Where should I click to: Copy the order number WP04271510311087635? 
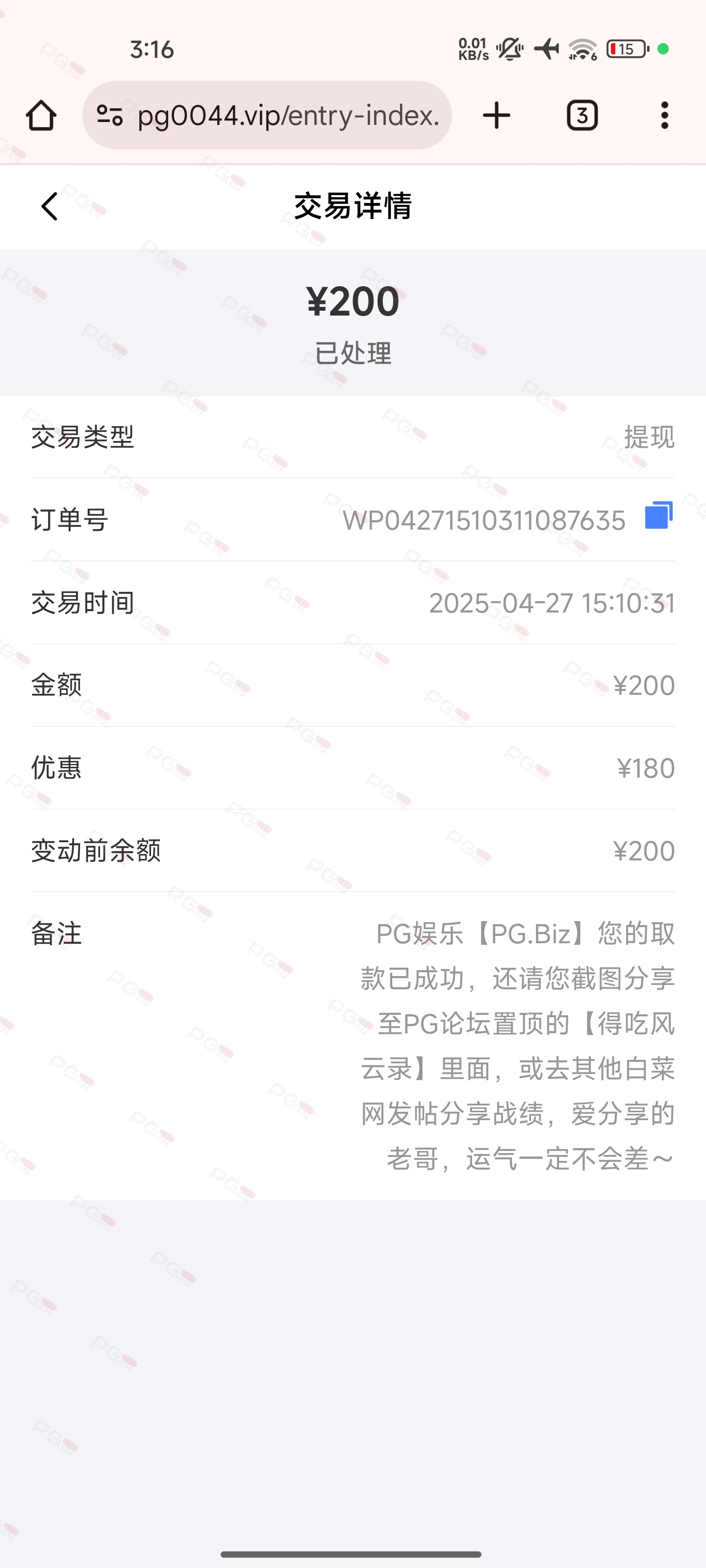(658, 515)
